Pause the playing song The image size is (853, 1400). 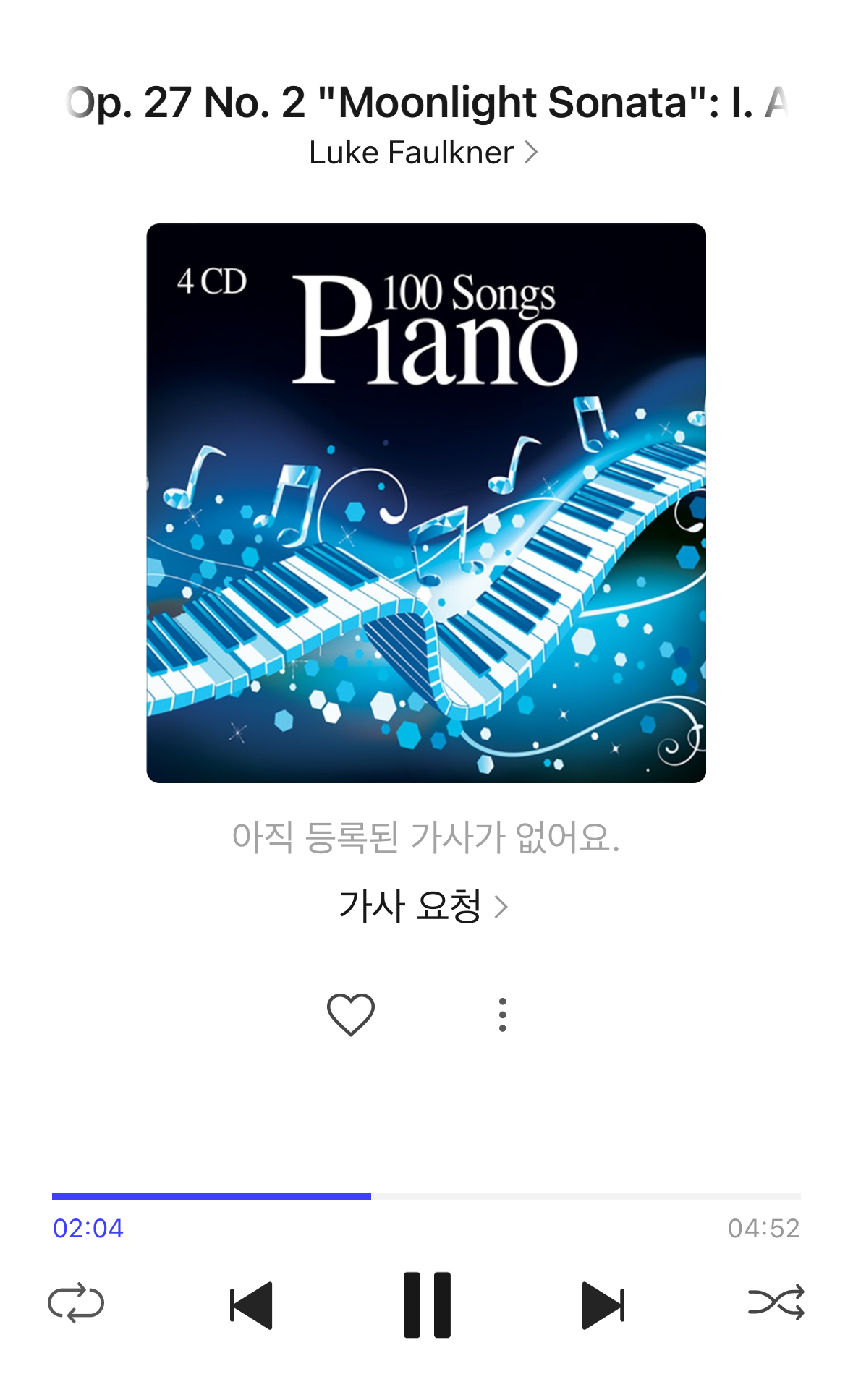[427, 1305]
